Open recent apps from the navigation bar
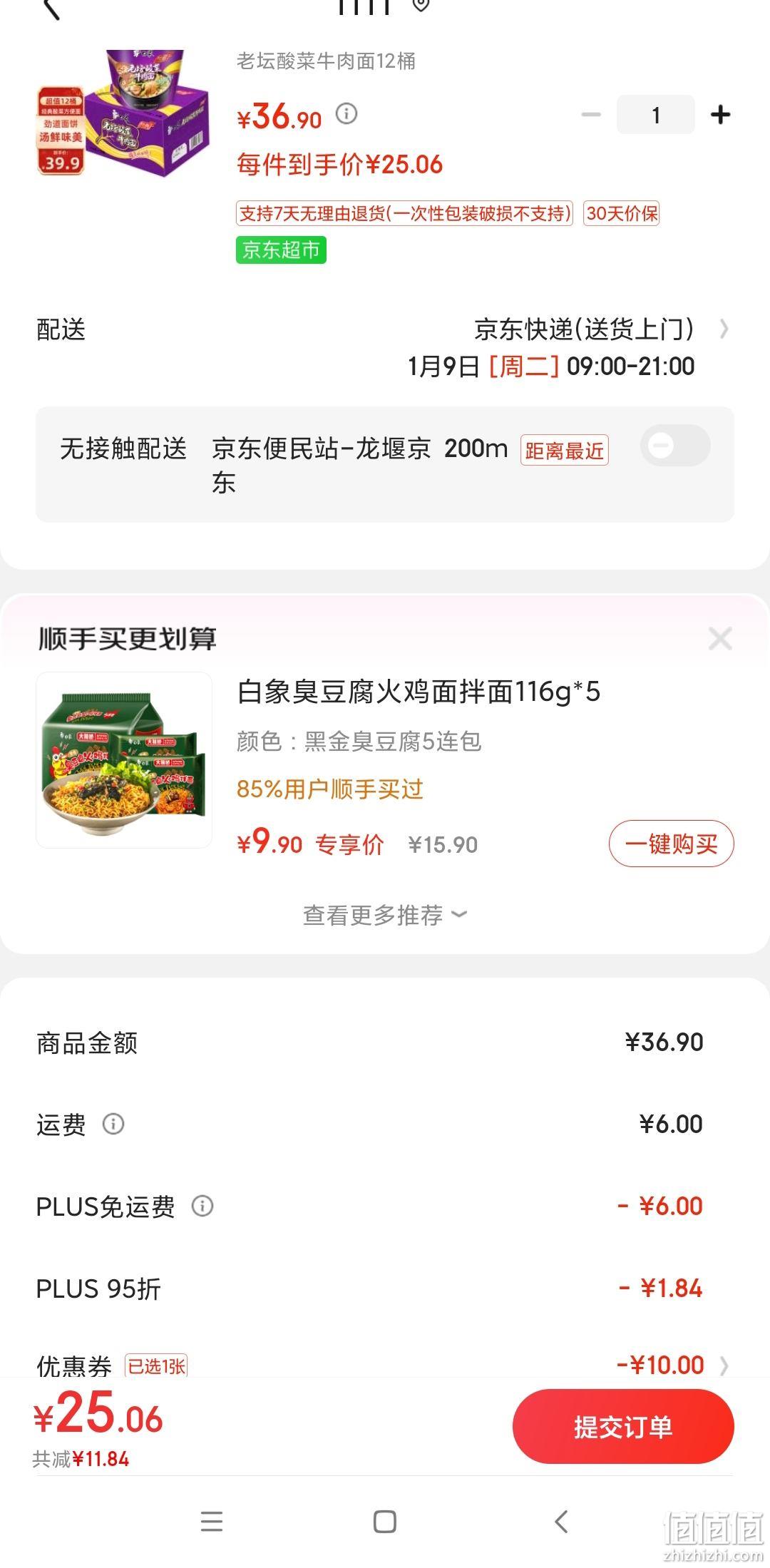Viewport: 770px width, 1568px height. point(212,1522)
